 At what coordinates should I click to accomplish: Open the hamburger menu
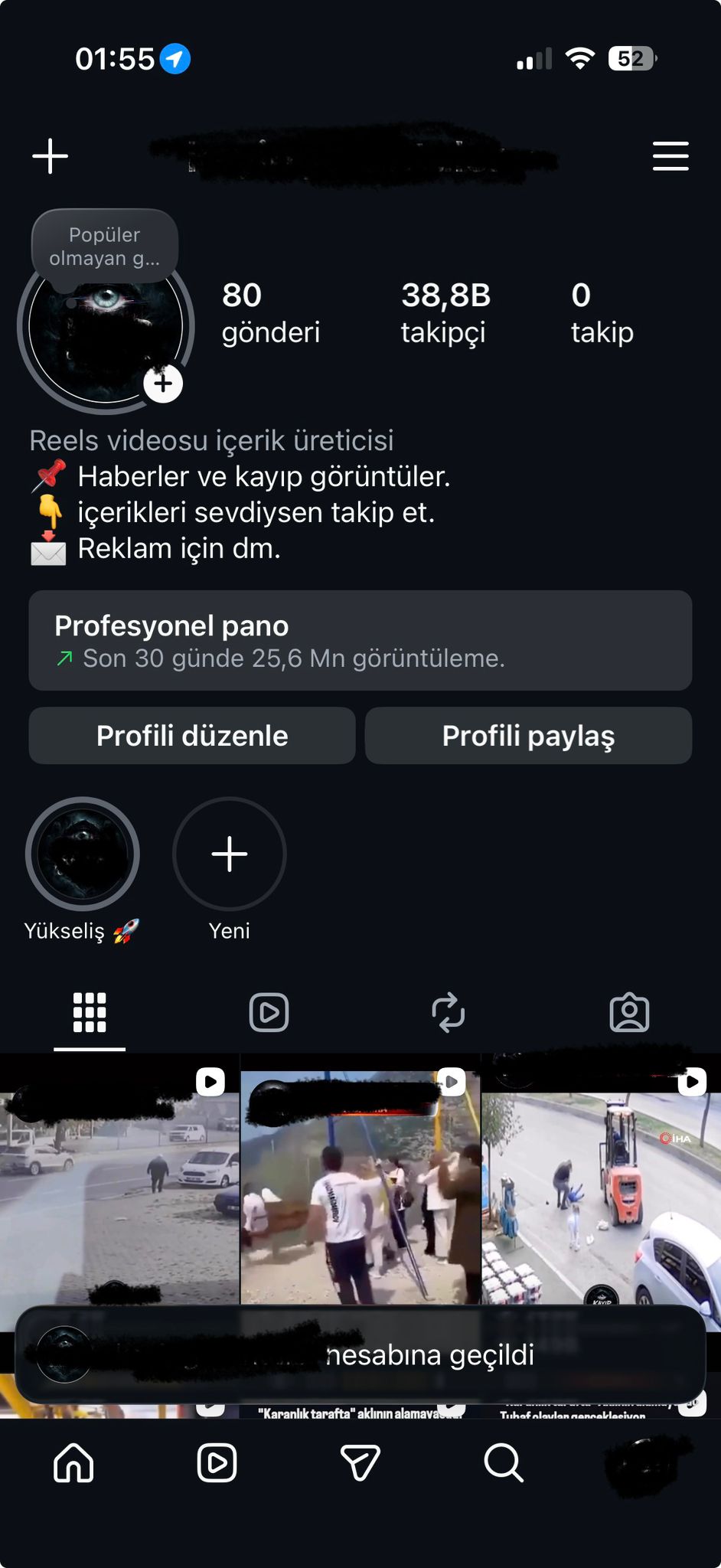[x=670, y=156]
